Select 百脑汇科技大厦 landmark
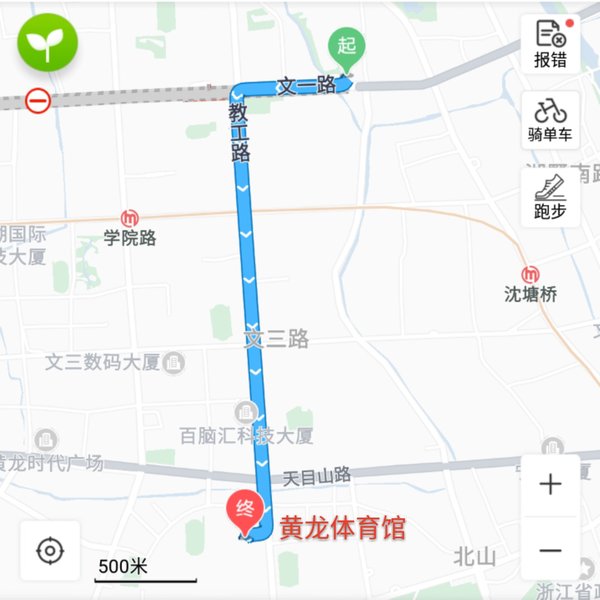 tap(246, 412)
